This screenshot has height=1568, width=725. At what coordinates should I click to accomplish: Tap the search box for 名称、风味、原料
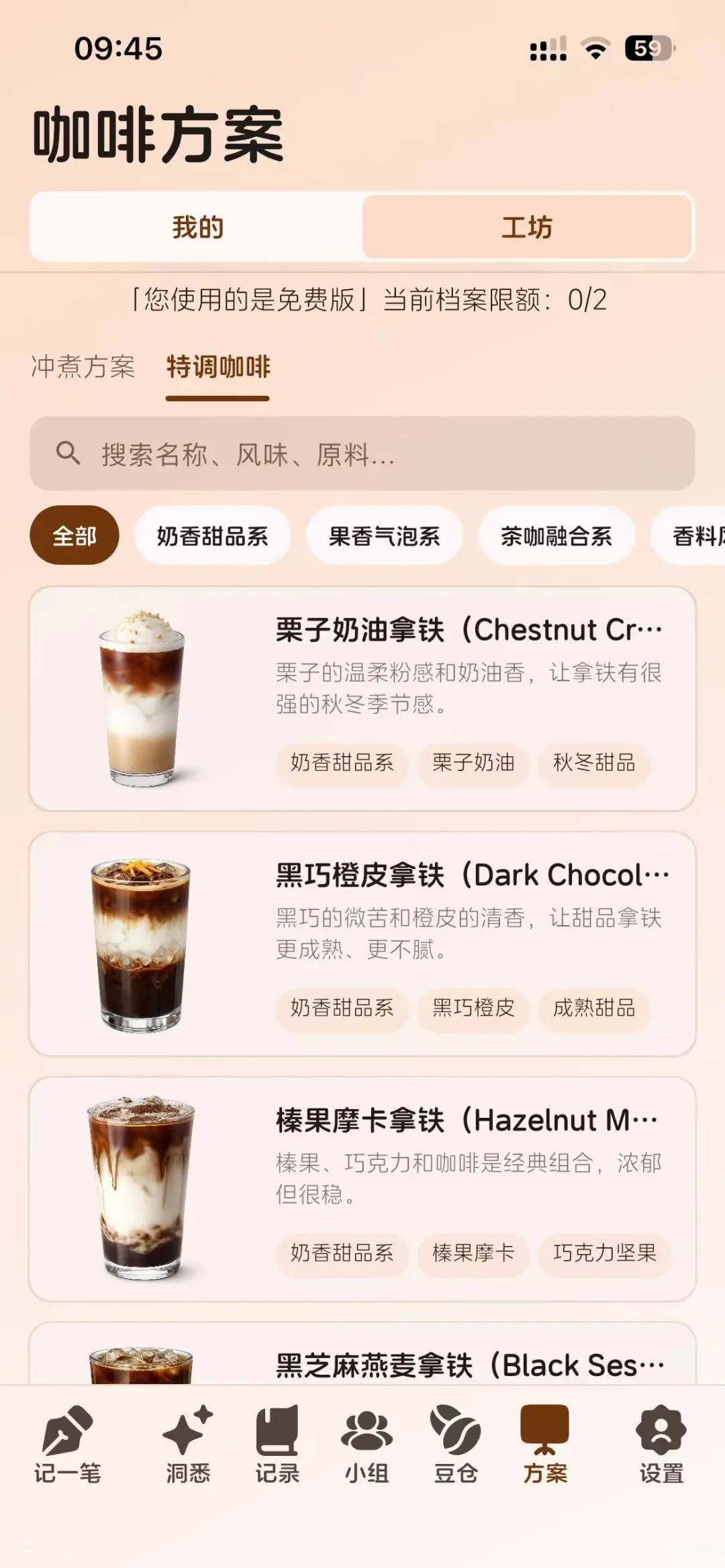click(x=362, y=454)
